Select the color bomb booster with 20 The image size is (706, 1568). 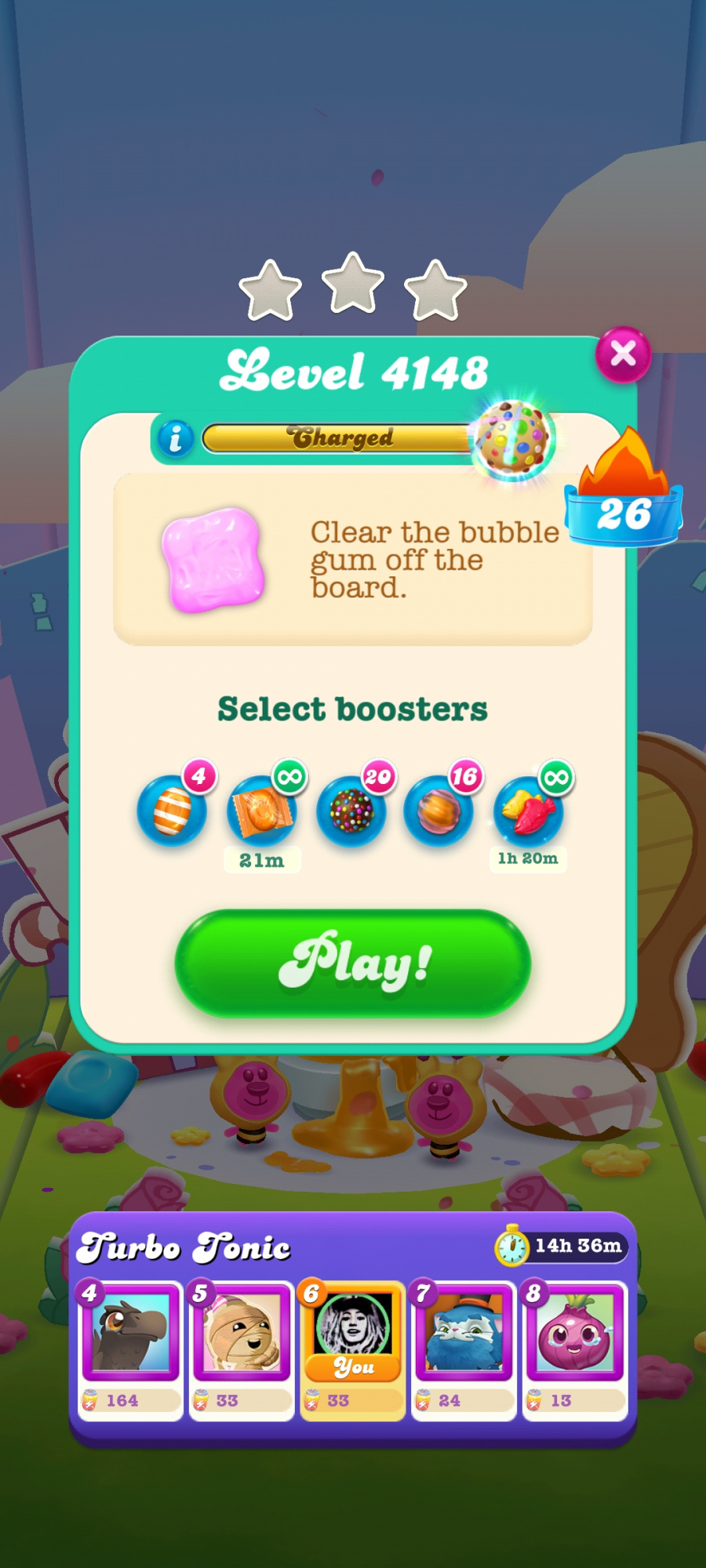(x=351, y=811)
